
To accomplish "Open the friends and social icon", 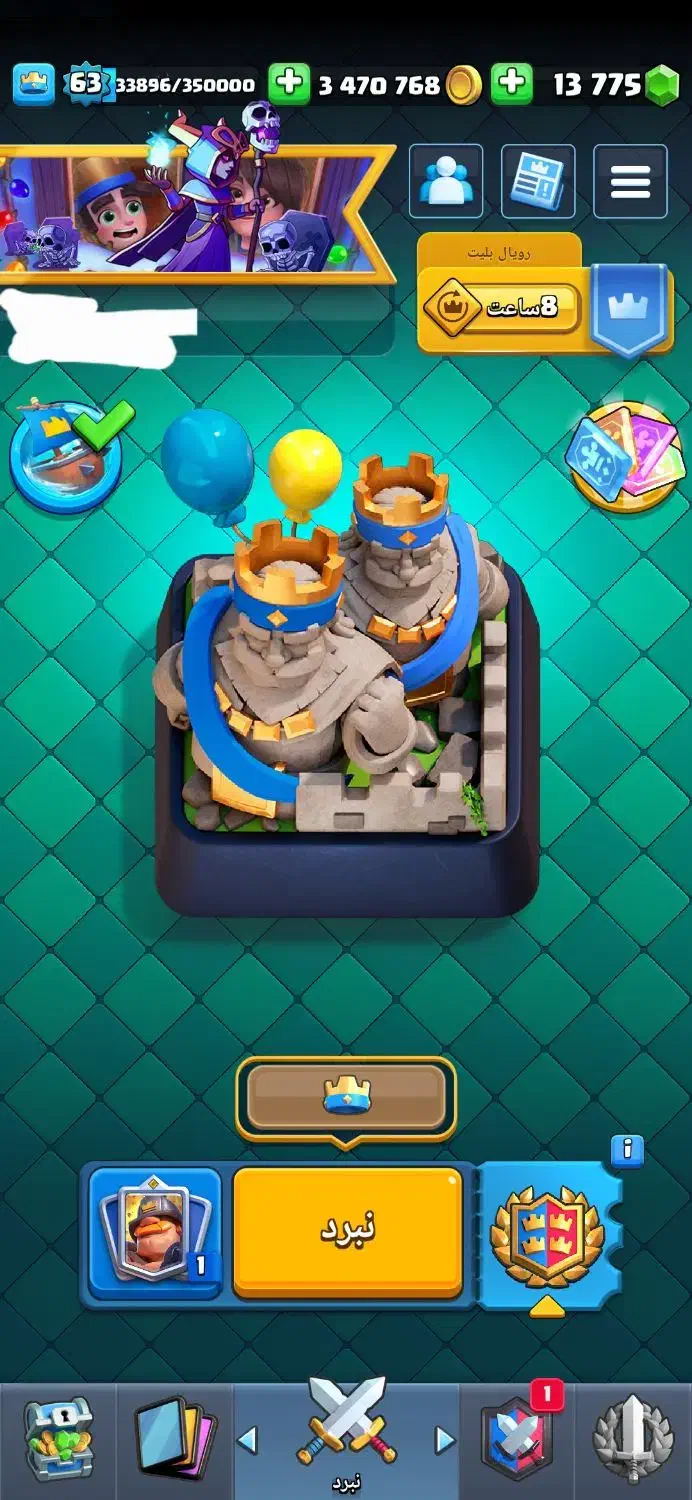I will tap(446, 182).
